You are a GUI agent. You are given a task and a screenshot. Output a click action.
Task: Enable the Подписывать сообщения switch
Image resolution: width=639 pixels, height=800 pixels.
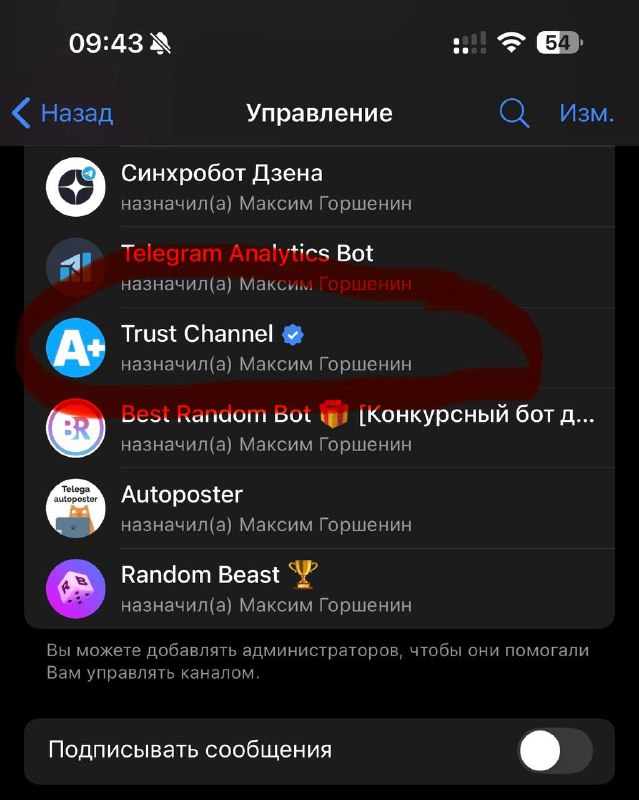coord(555,750)
